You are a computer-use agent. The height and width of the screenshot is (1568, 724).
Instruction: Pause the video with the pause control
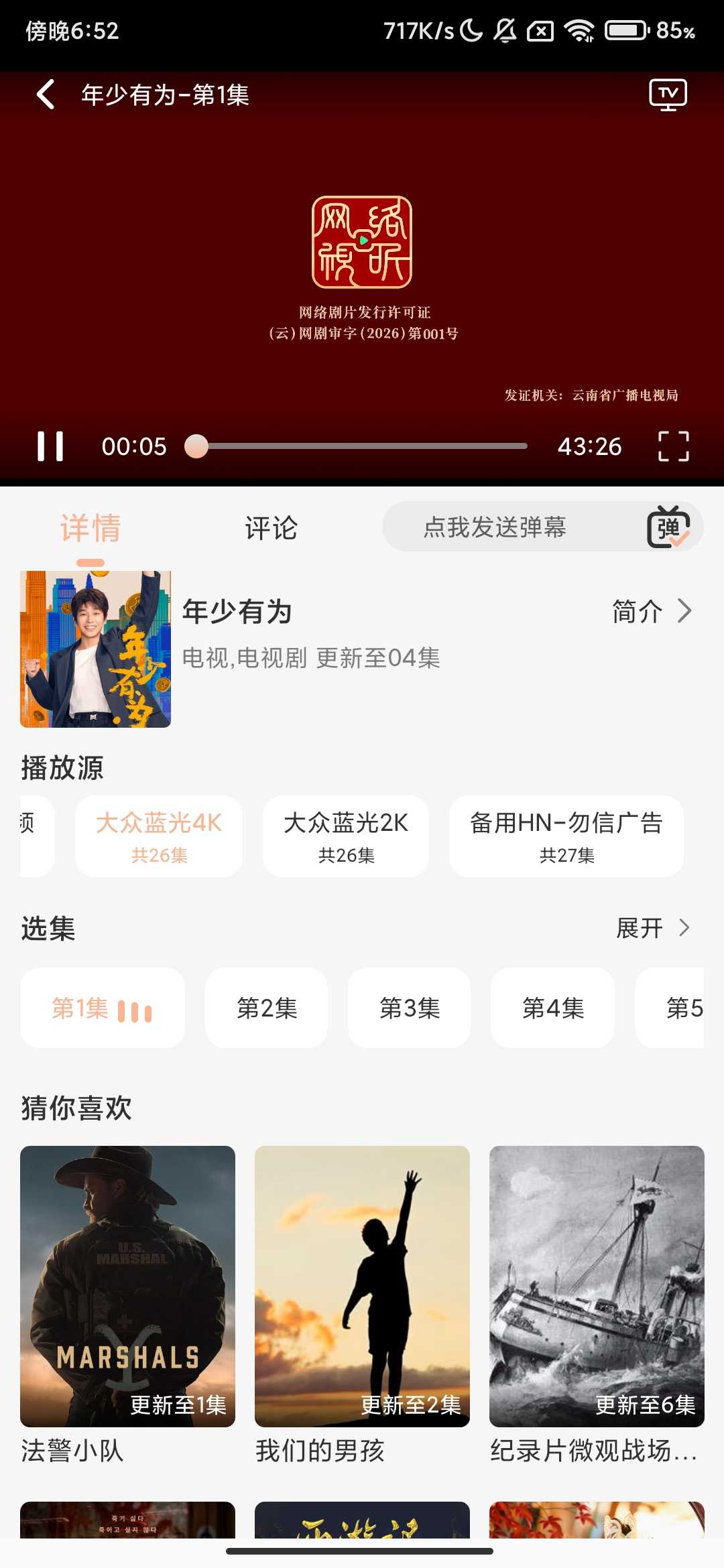tap(54, 446)
